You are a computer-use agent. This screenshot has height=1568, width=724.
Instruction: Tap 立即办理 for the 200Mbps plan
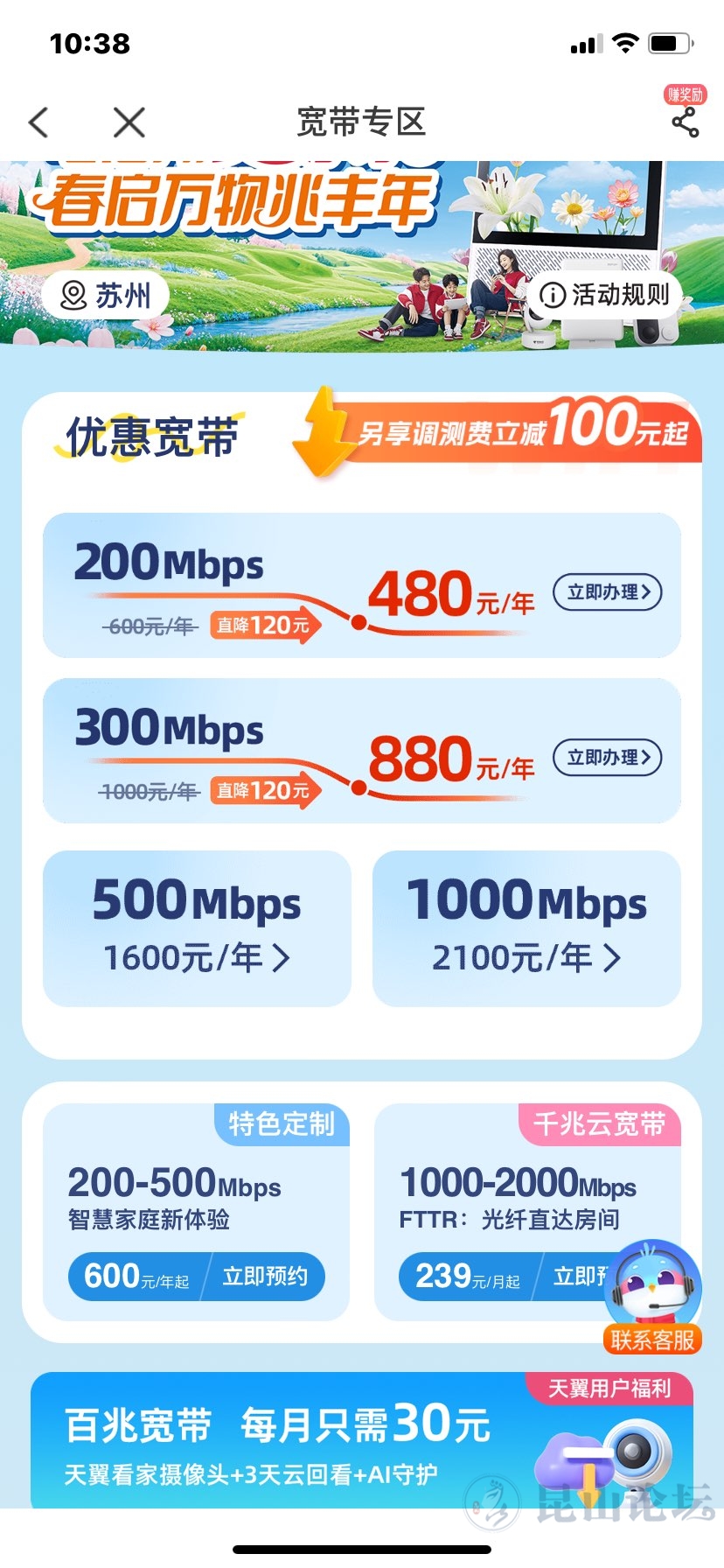608,592
